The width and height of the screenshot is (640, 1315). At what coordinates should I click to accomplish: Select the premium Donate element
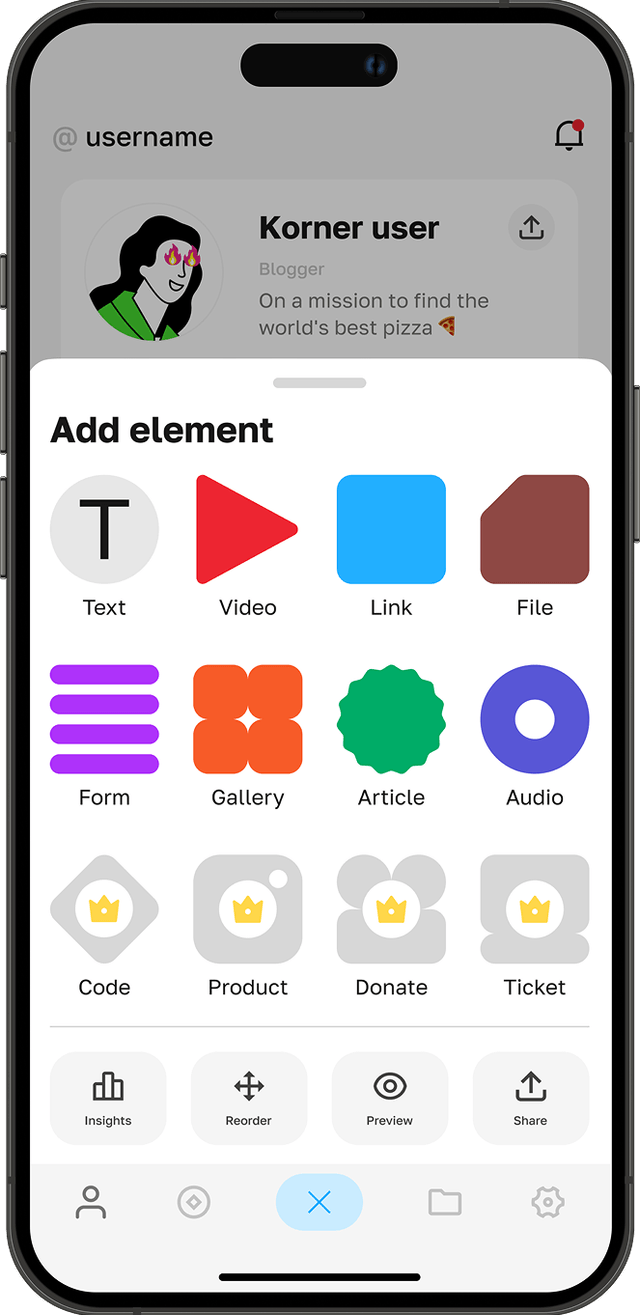[x=391, y=910]
